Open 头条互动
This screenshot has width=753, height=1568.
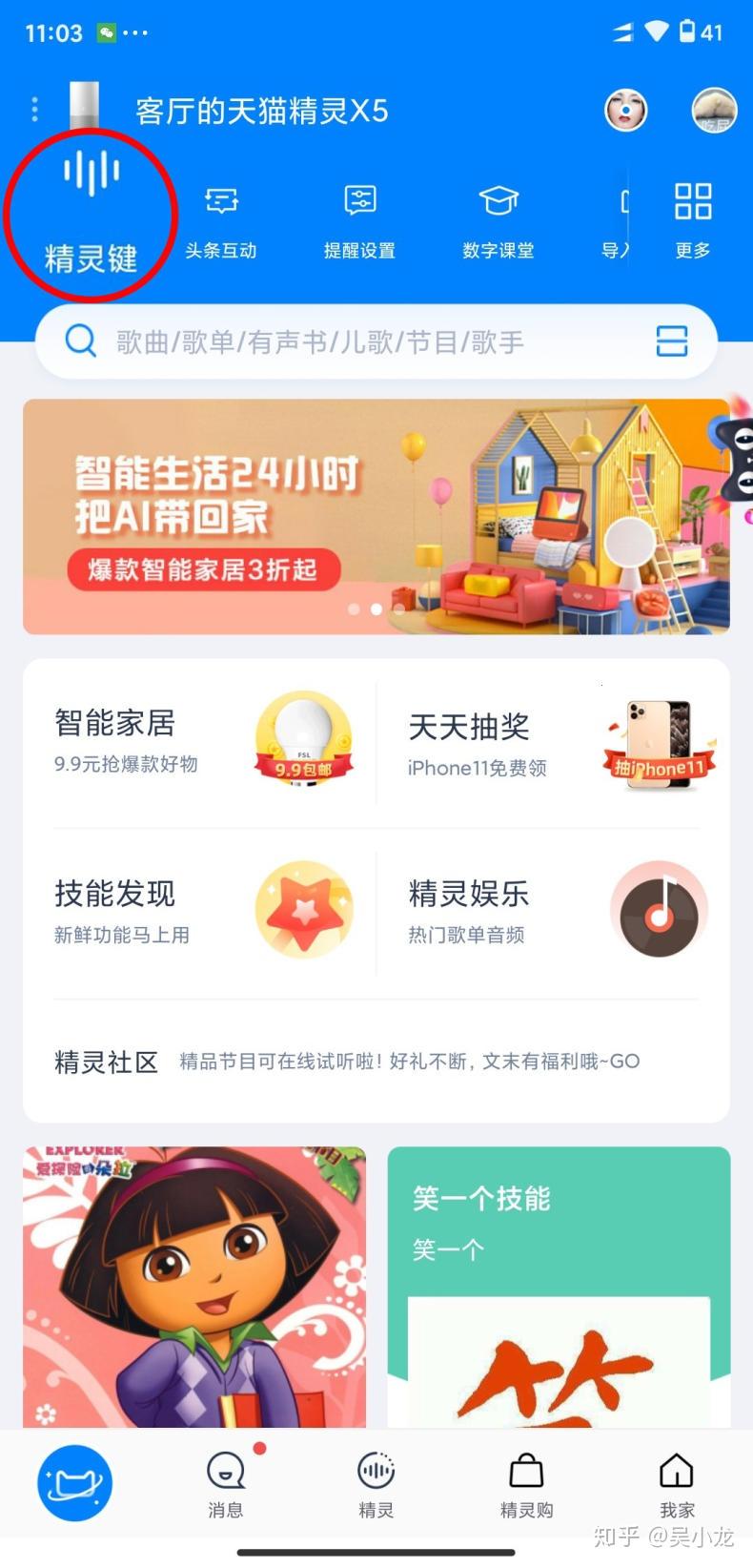click(221, 221)
